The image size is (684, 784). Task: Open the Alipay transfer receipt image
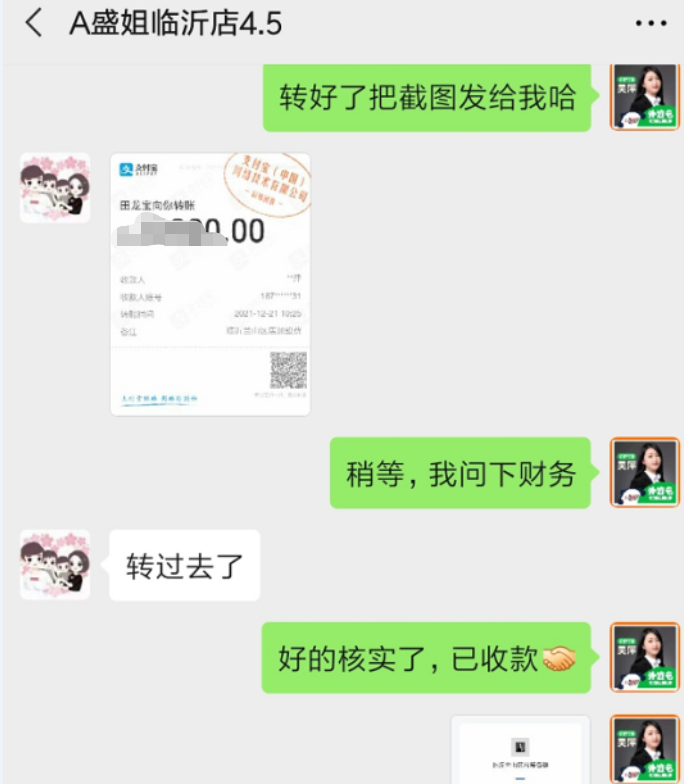[x=210, y=284]
